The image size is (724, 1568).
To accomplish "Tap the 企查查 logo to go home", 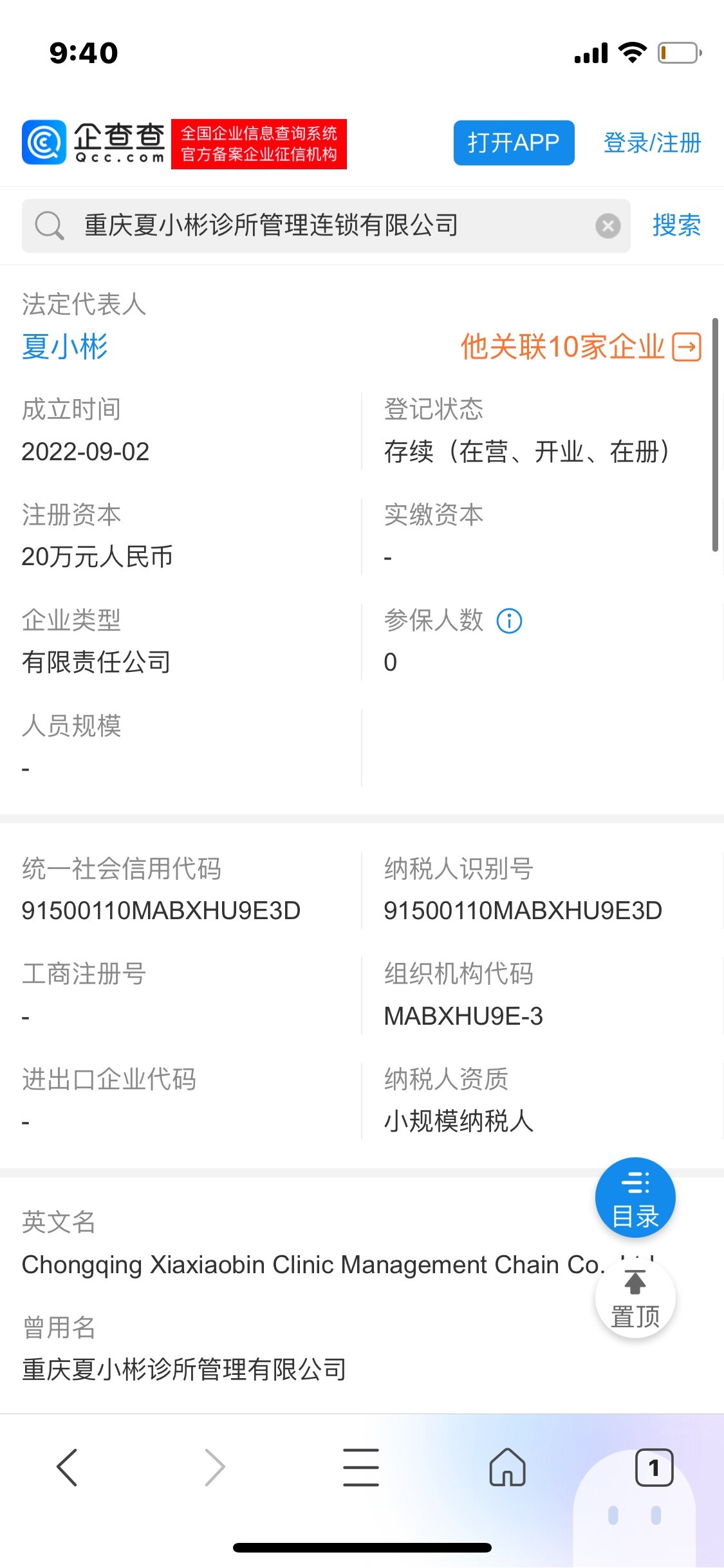I will click(93, 143).
